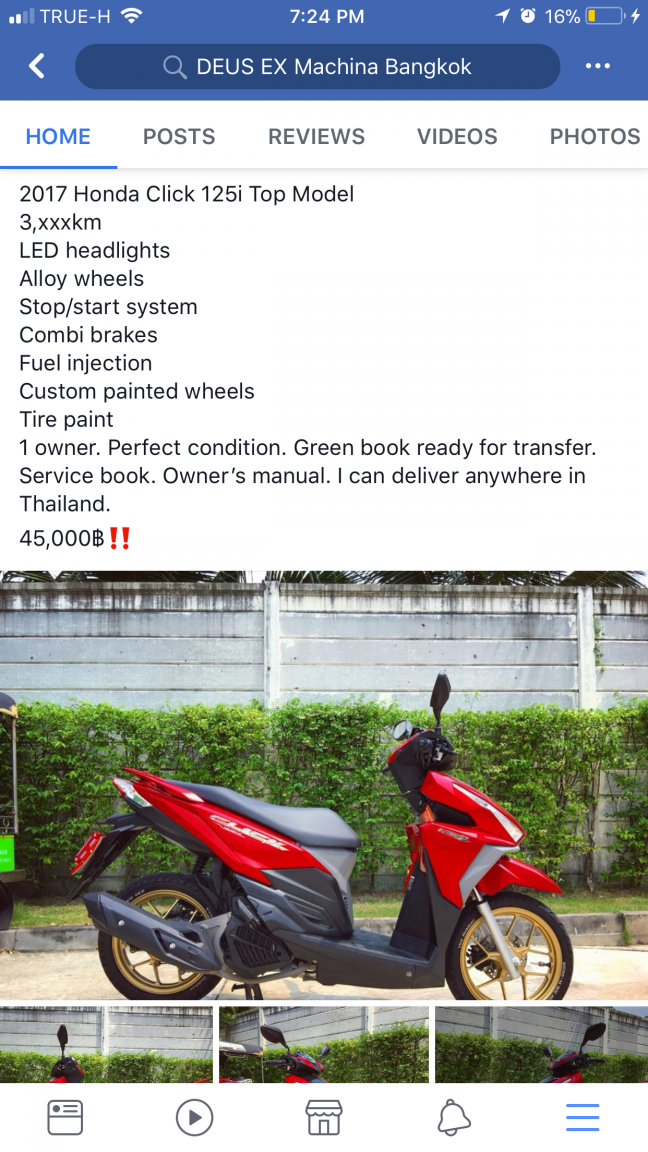The width and height of the screenshot is (648, 1152).
Task: Open the notifications bell
Action: tap(454, 1117)
